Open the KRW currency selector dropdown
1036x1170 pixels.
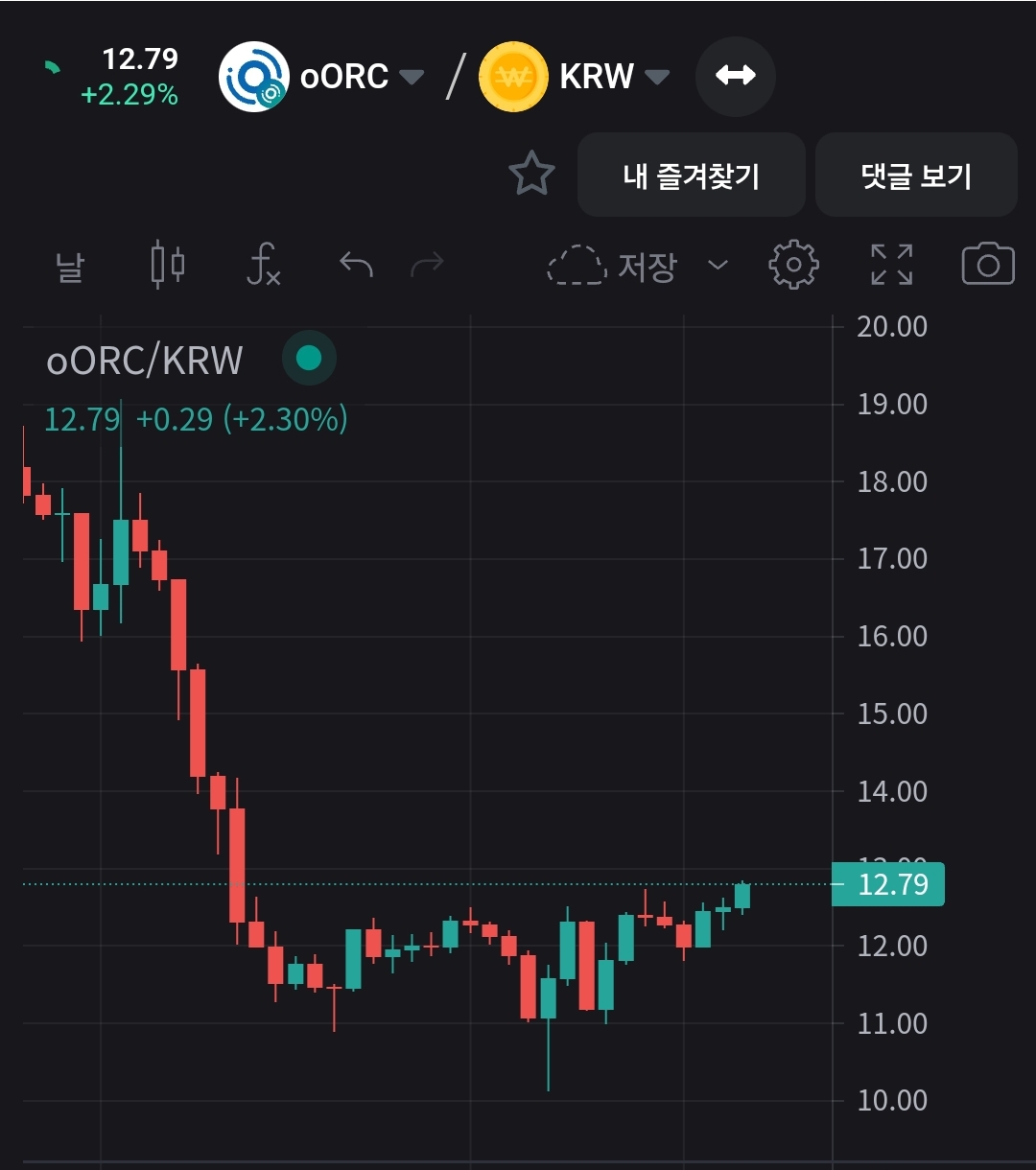point(657,77)
